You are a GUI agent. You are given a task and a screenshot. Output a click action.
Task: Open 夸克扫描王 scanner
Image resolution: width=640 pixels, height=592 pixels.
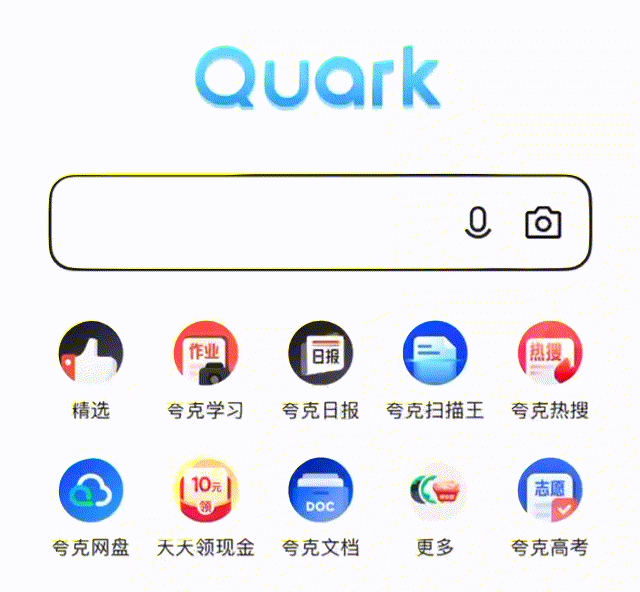(x=434, y=354)
